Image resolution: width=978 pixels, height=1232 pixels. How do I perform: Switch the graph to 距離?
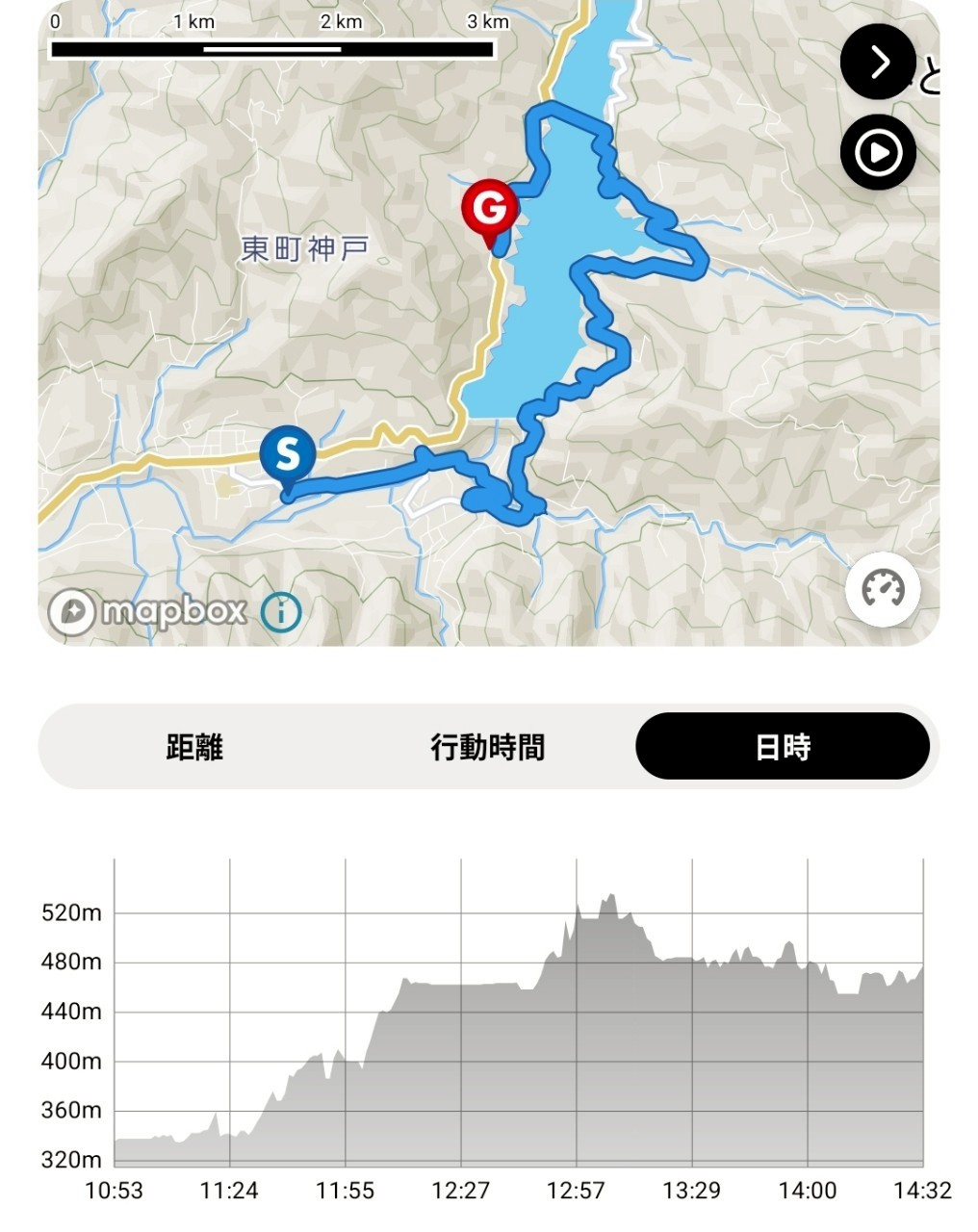tap(194, 747)
